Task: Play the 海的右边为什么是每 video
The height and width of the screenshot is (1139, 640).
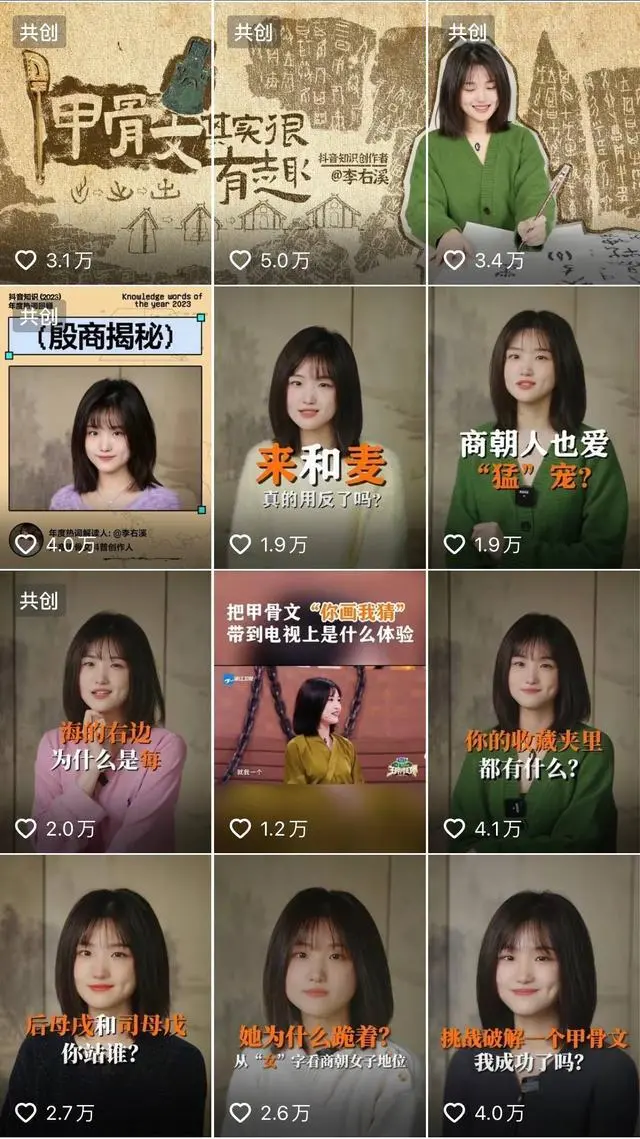Action: point(105,711)
